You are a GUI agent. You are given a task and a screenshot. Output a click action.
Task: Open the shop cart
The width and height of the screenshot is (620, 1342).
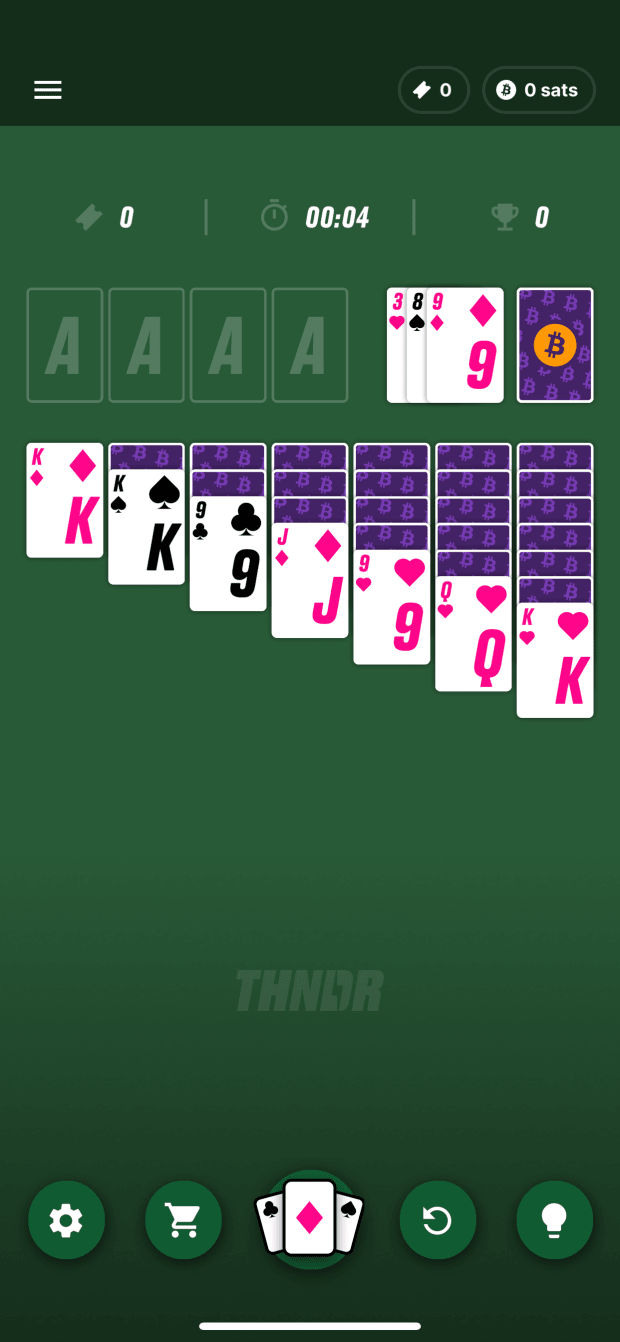(x=183, y=1220)
